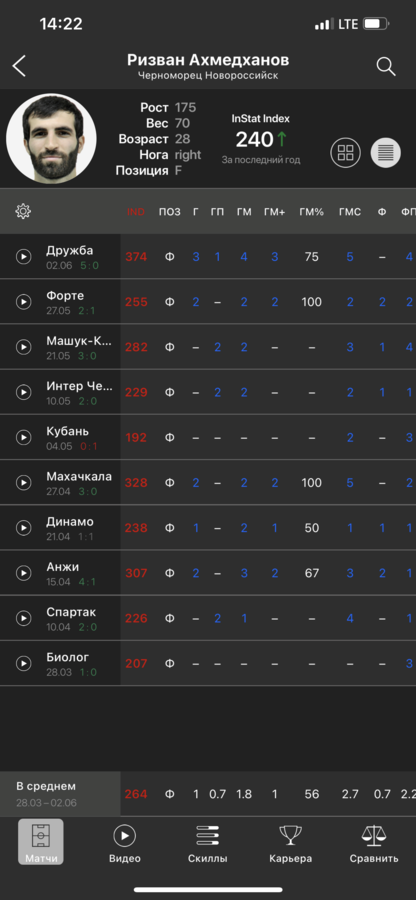
Task: Open table settings gear icon
Action: pyautogui.click(x=23, y=211)
